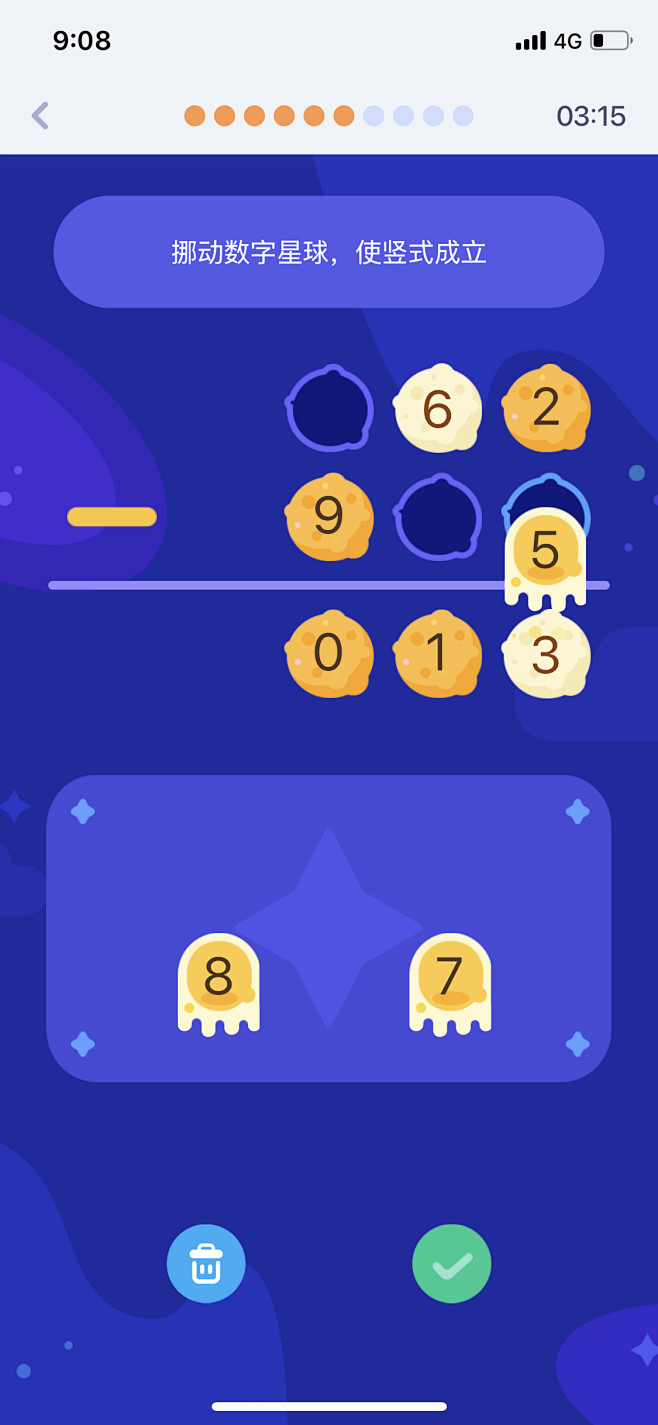Viewport: 658px width, 1425px height.
Task: Select the number 7 piece
Action: coord(450,984)
